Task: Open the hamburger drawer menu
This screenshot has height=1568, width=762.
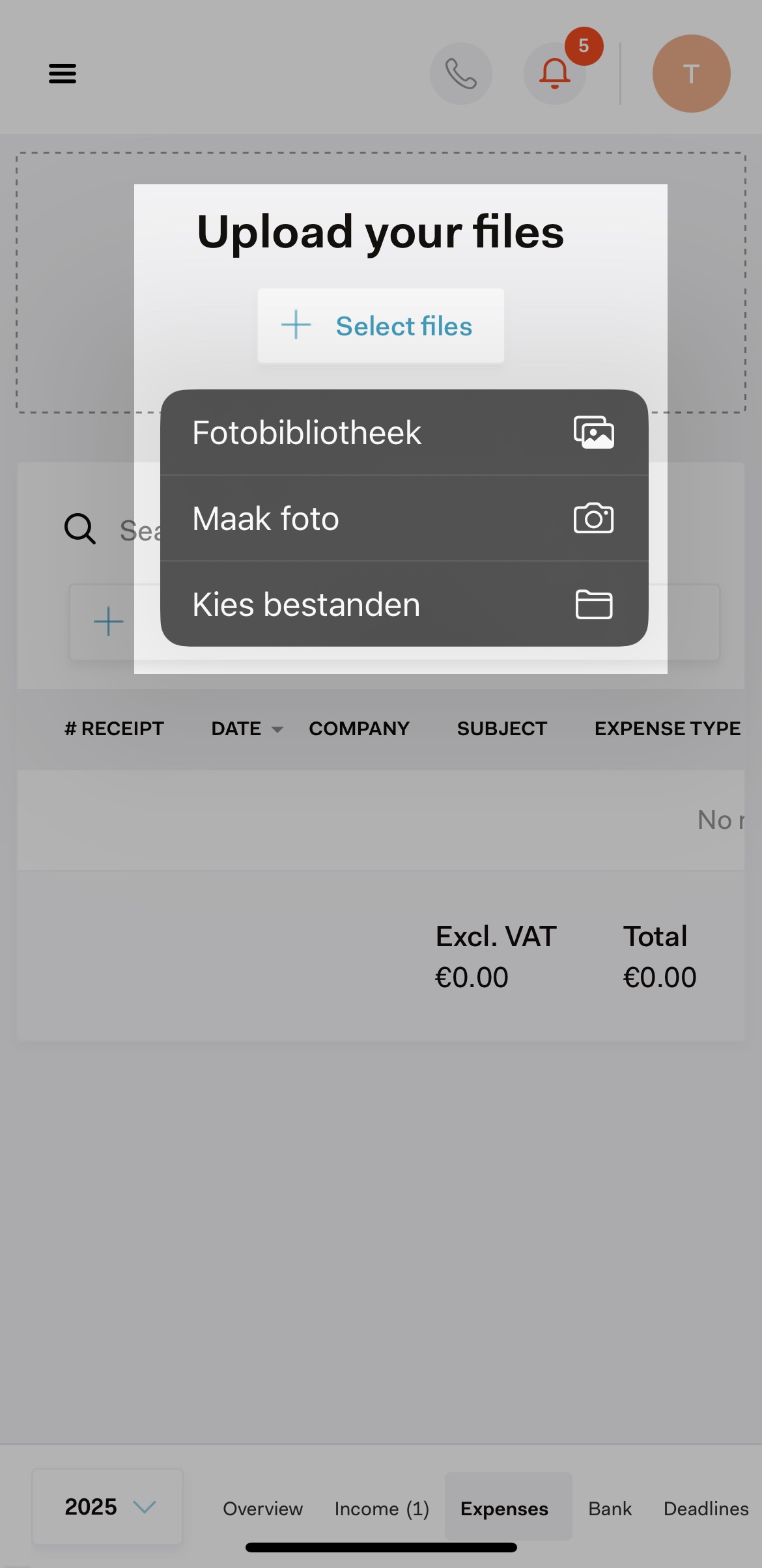Action: 63,74
